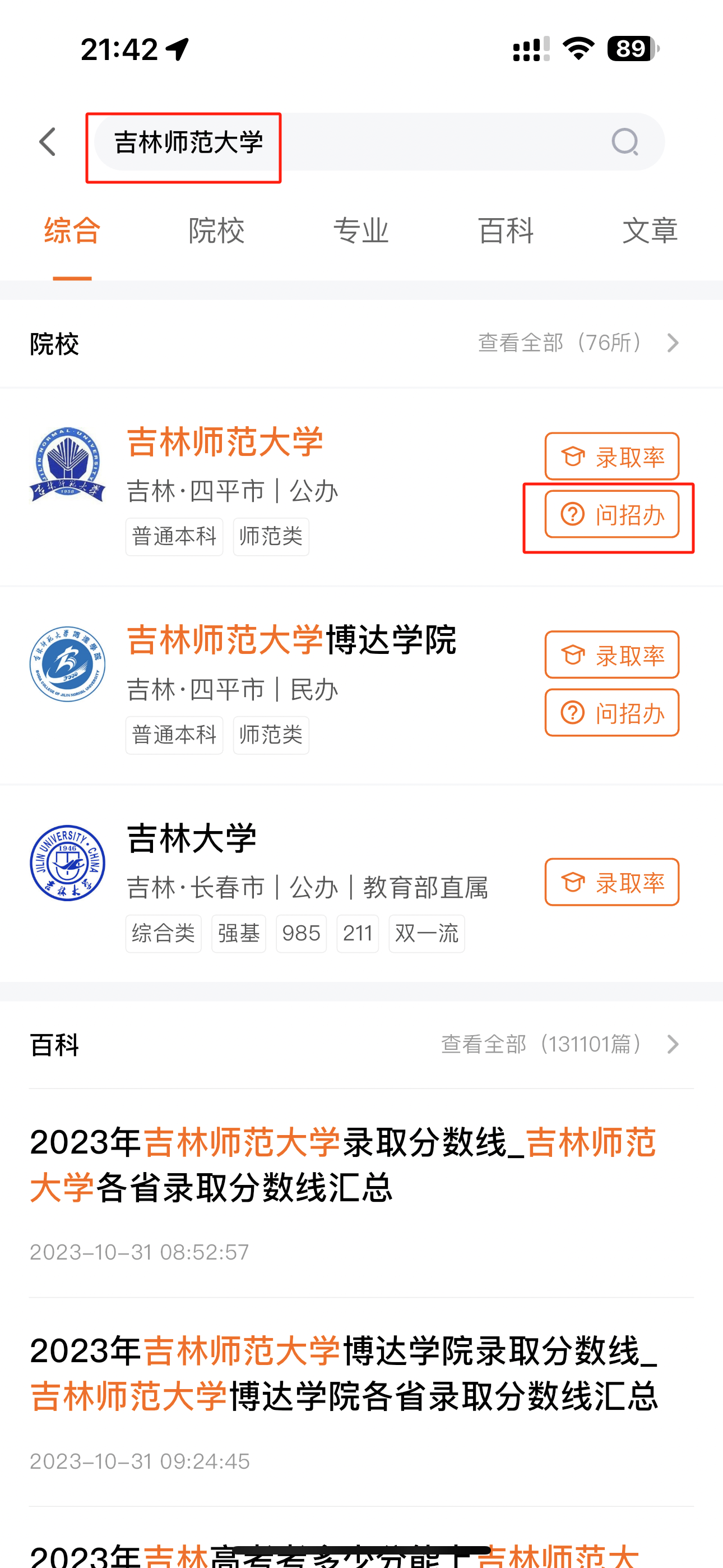Tap 录取率 for 吉林大学

(x=611, y=882)
